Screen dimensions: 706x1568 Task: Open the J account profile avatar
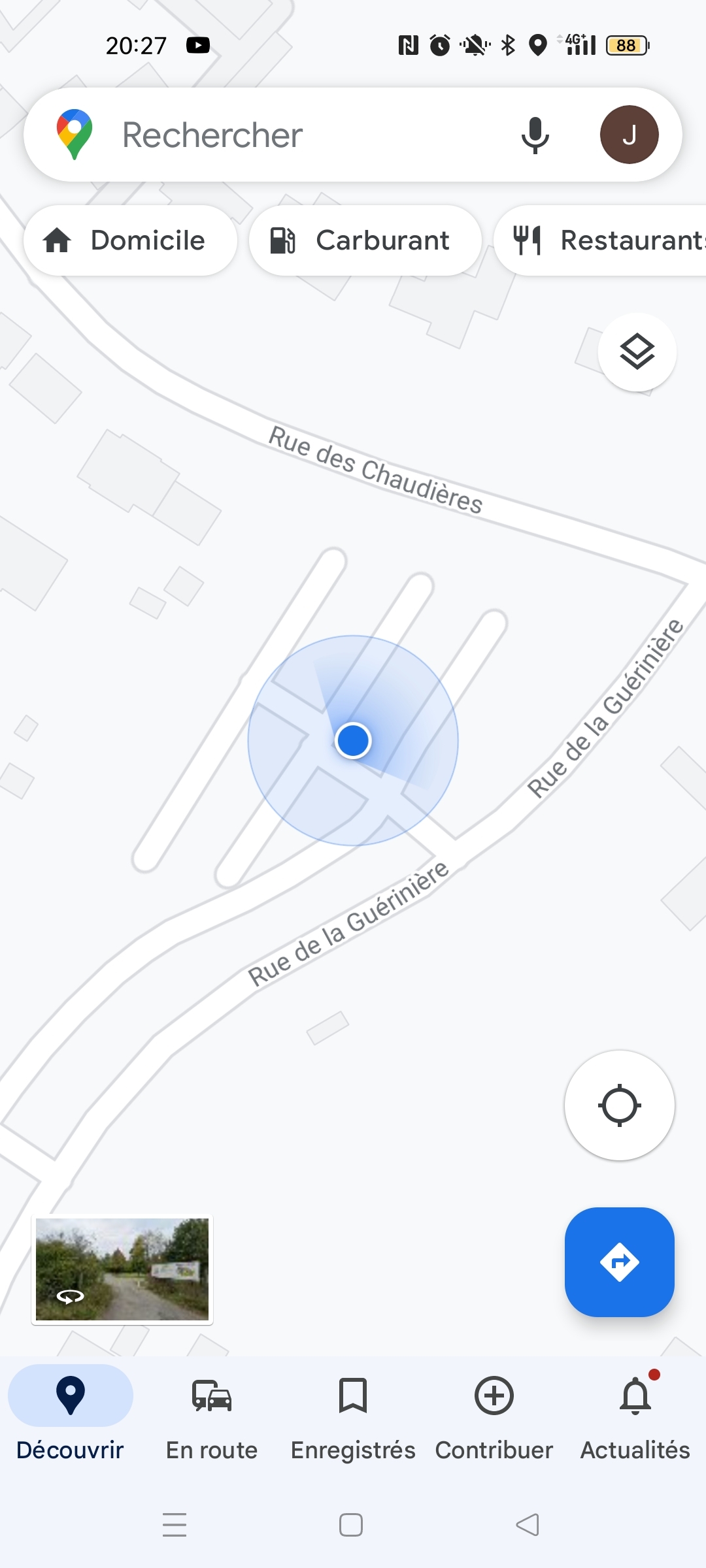(x=629, y=135)
